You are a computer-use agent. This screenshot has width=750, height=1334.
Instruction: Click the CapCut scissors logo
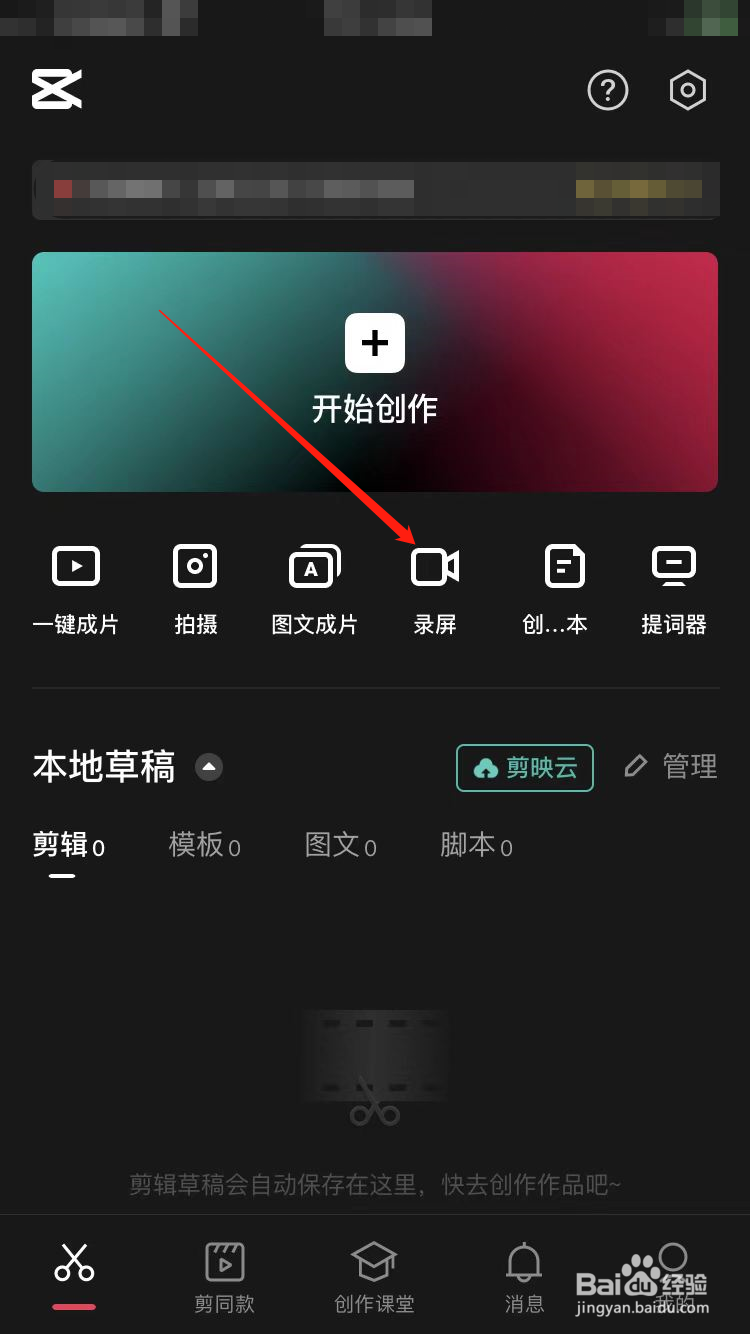[x=57, y=90]
